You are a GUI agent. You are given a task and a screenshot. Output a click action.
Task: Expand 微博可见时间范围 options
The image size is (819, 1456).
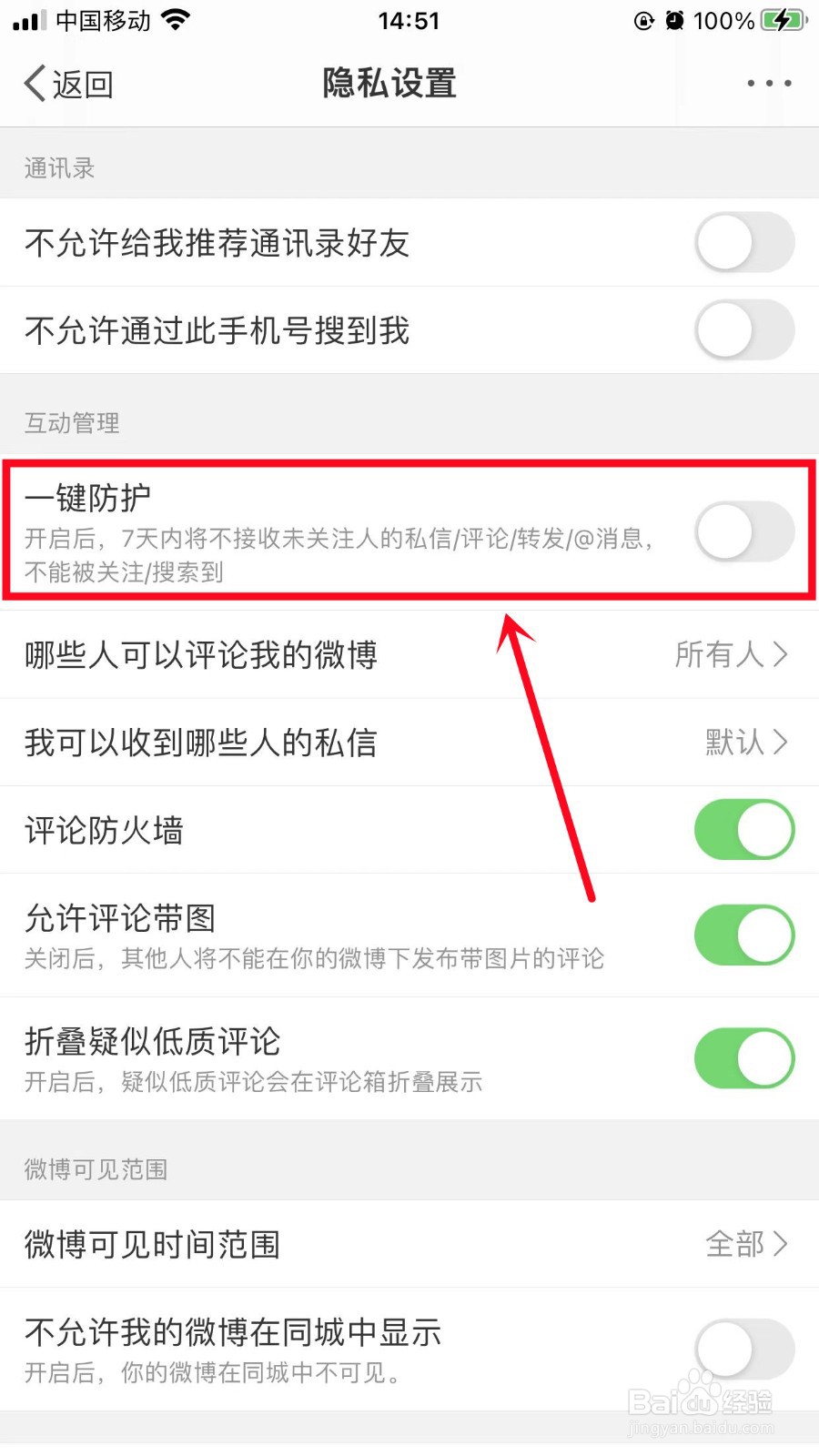point(409,1245)
